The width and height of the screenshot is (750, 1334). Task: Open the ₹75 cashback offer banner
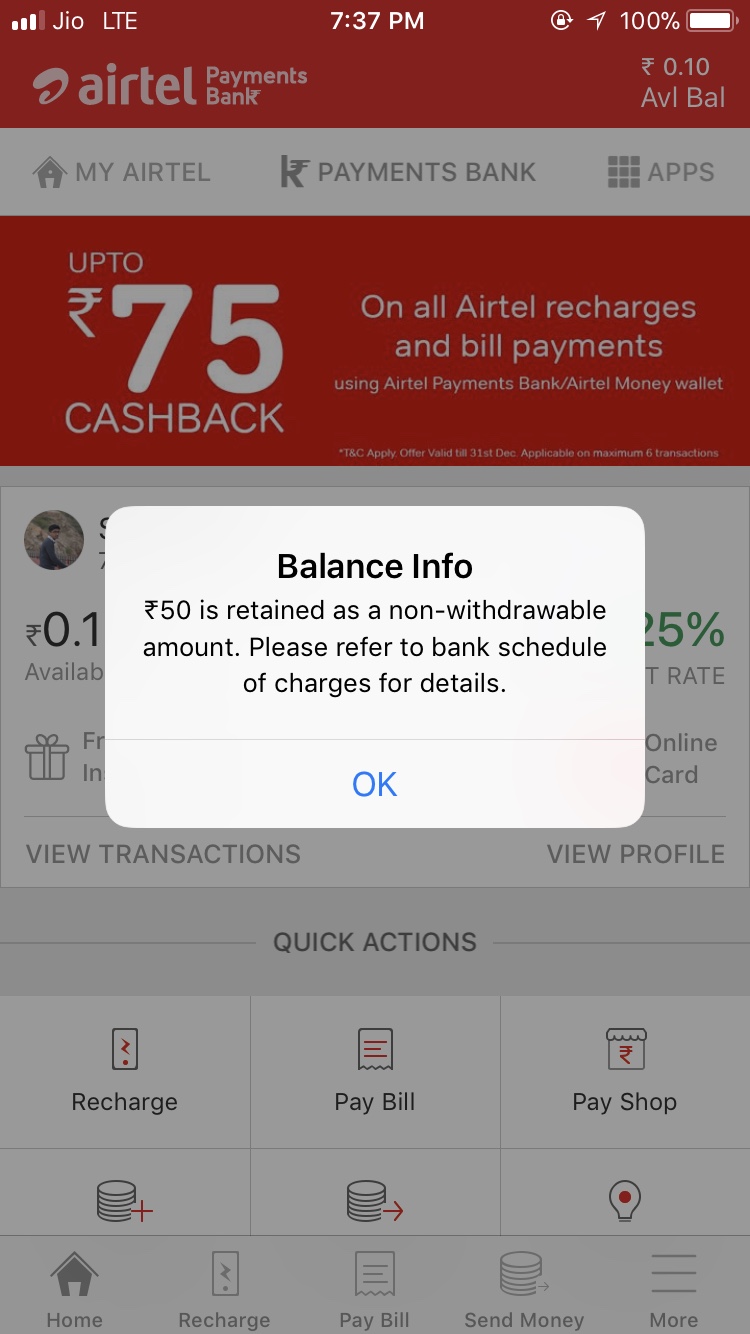375,341
